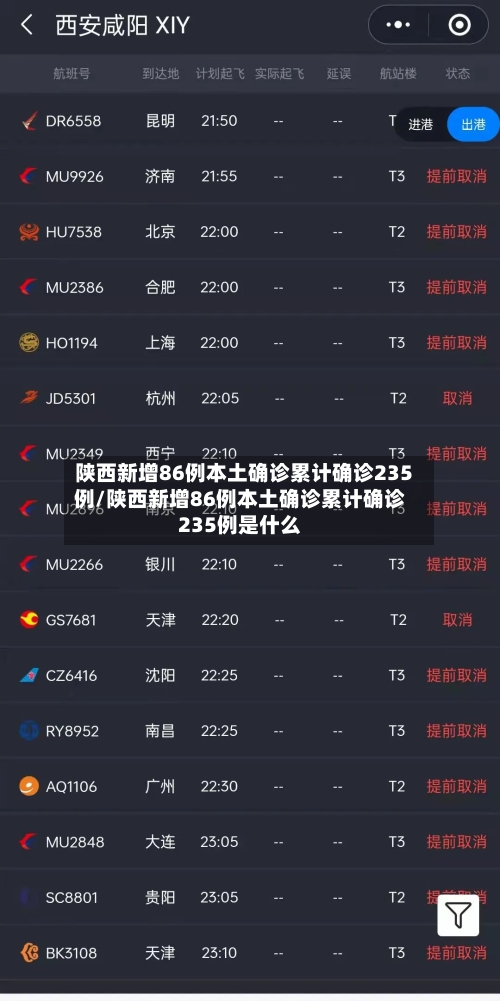Open flight HO1194 to 上海

pyautogui.click(x=250, y=343)
